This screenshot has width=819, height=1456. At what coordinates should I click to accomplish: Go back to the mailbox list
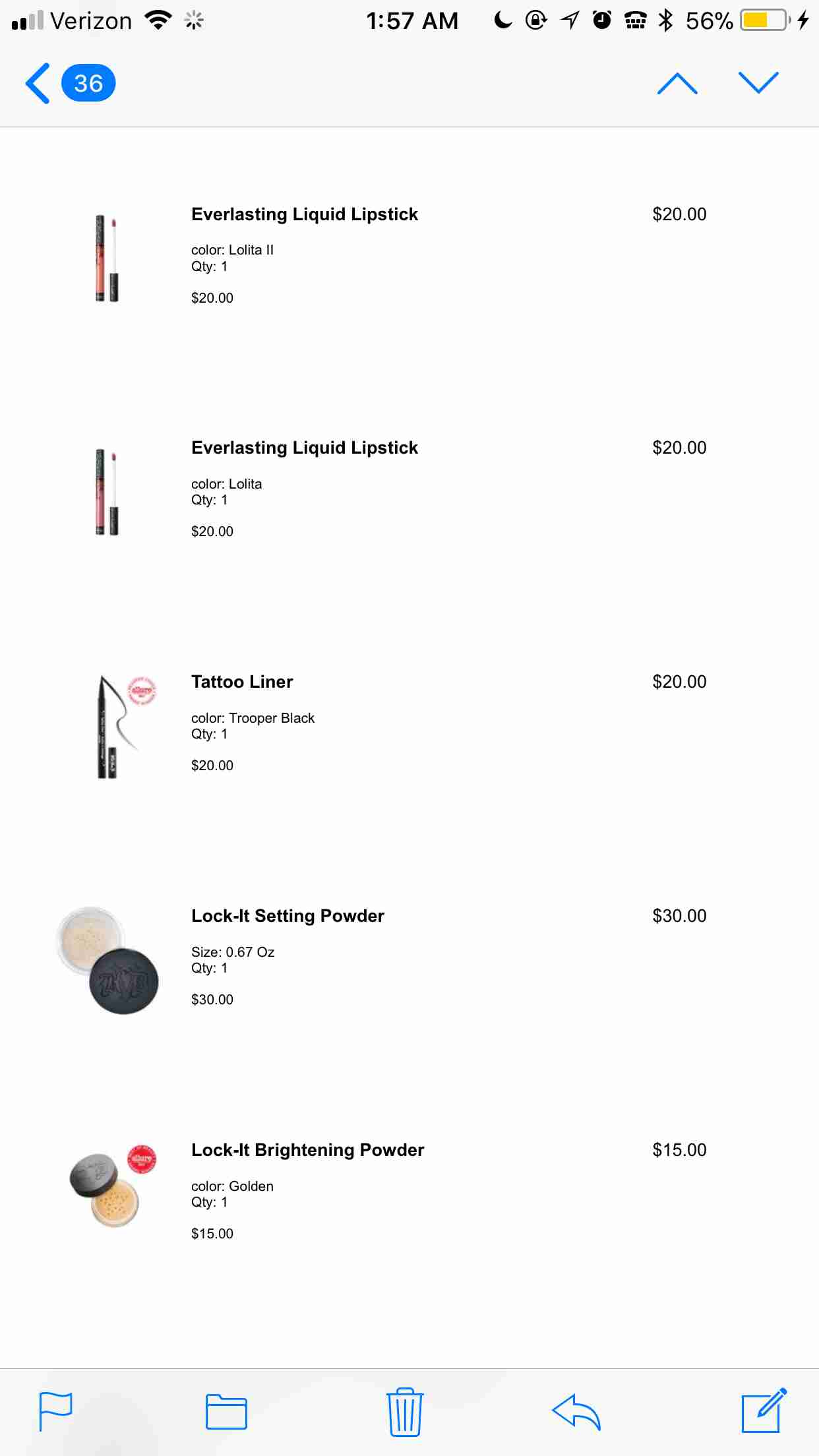point(40,84)
